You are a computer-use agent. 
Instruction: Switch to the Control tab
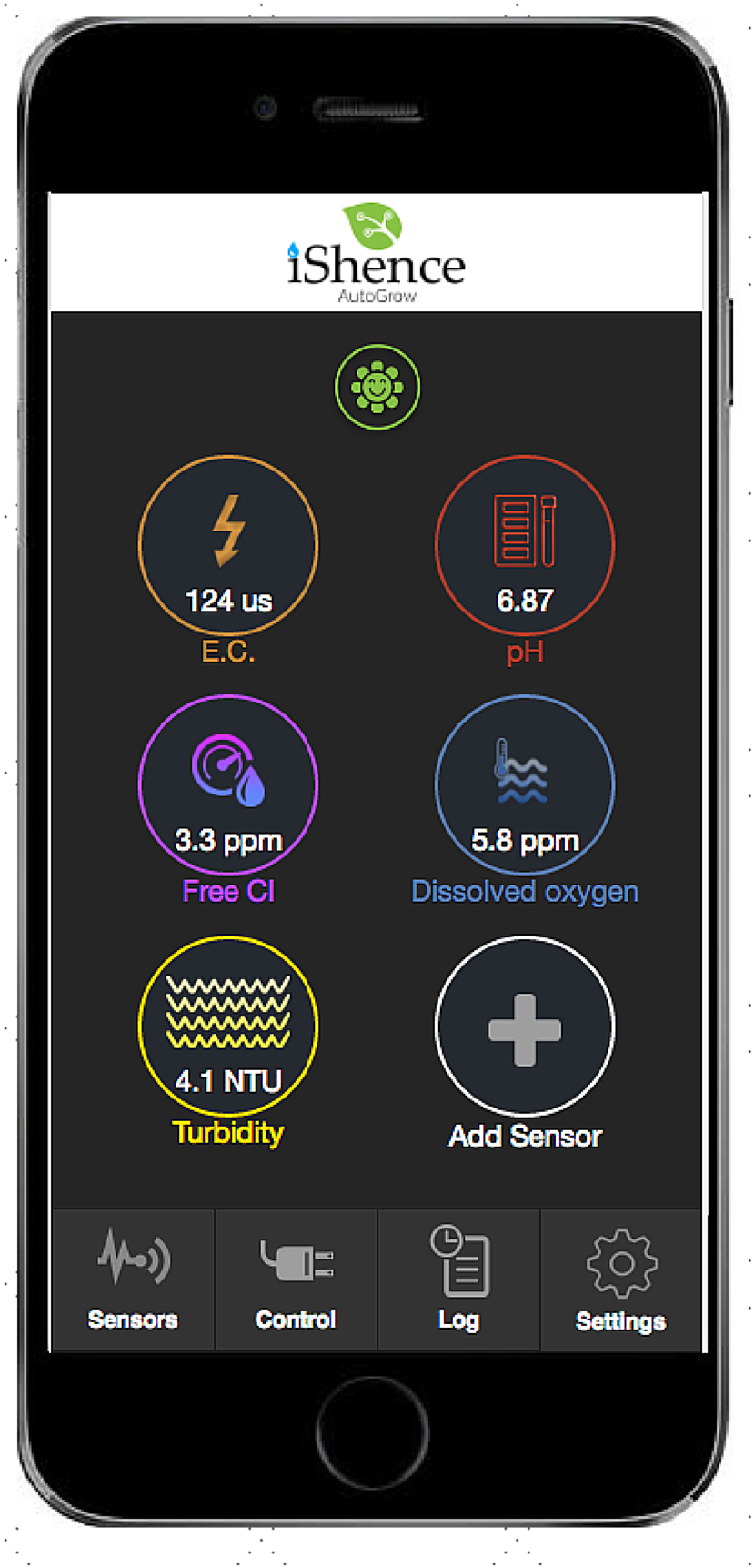click(296, 1279)
